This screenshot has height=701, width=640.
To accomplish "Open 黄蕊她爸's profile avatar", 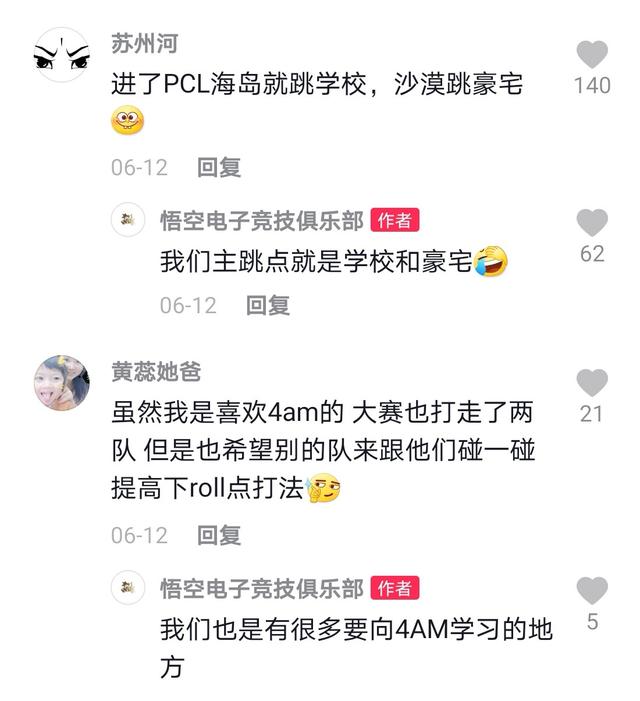I will point(62,385).
